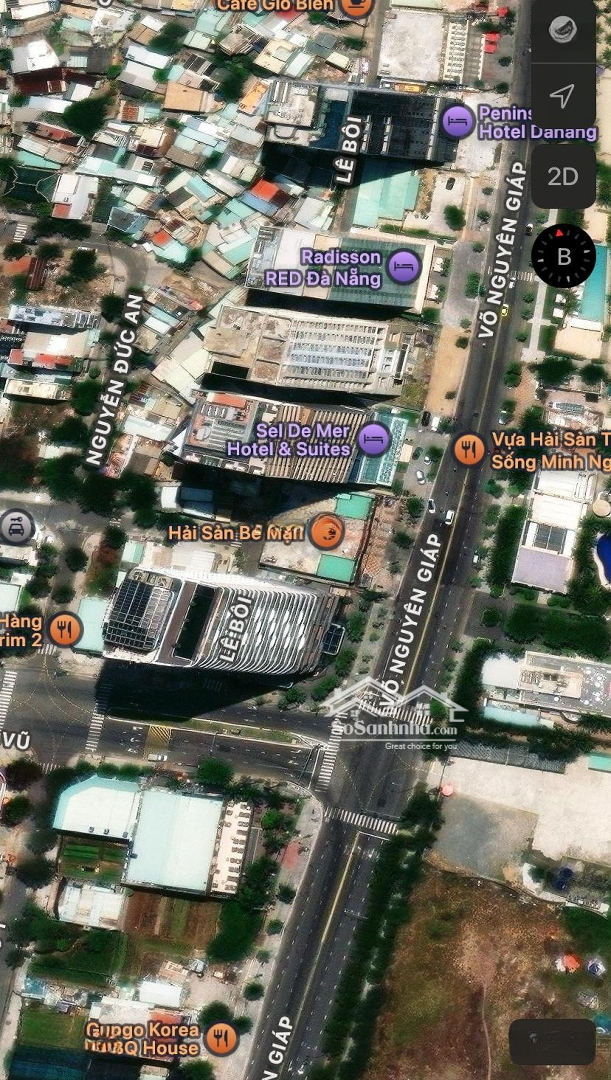Tap the compass to reset north
Image resolution: width=611 pixels, height=1080 pixels.
[563, 256]
